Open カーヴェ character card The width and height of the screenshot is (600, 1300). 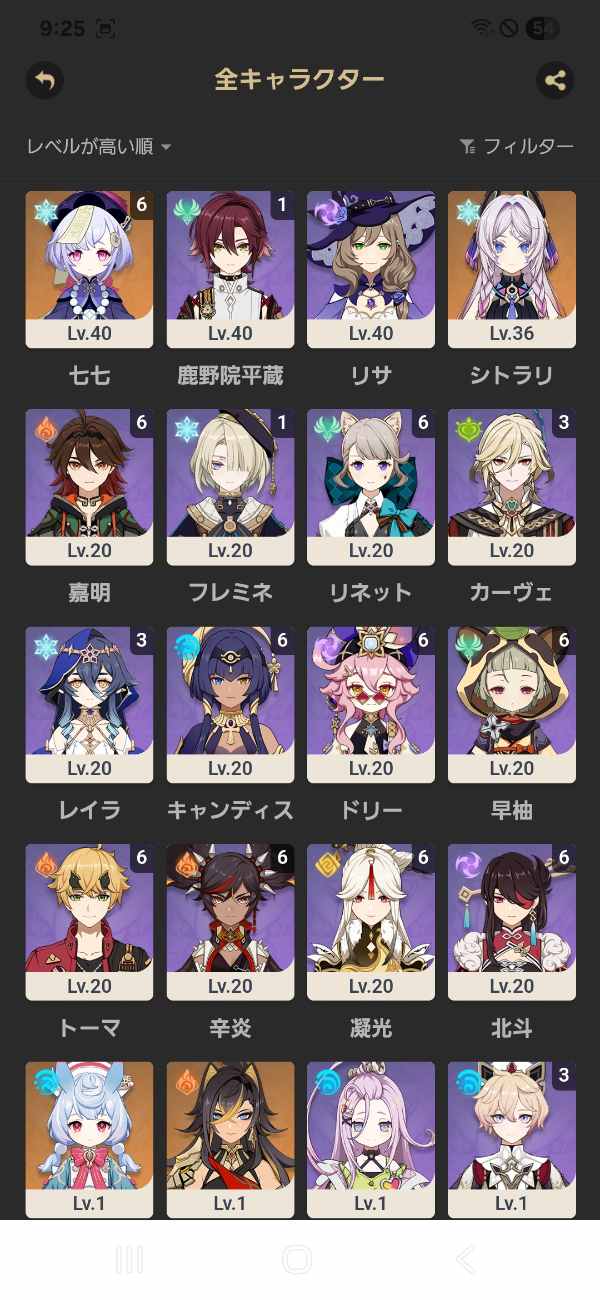coord(512,487)
